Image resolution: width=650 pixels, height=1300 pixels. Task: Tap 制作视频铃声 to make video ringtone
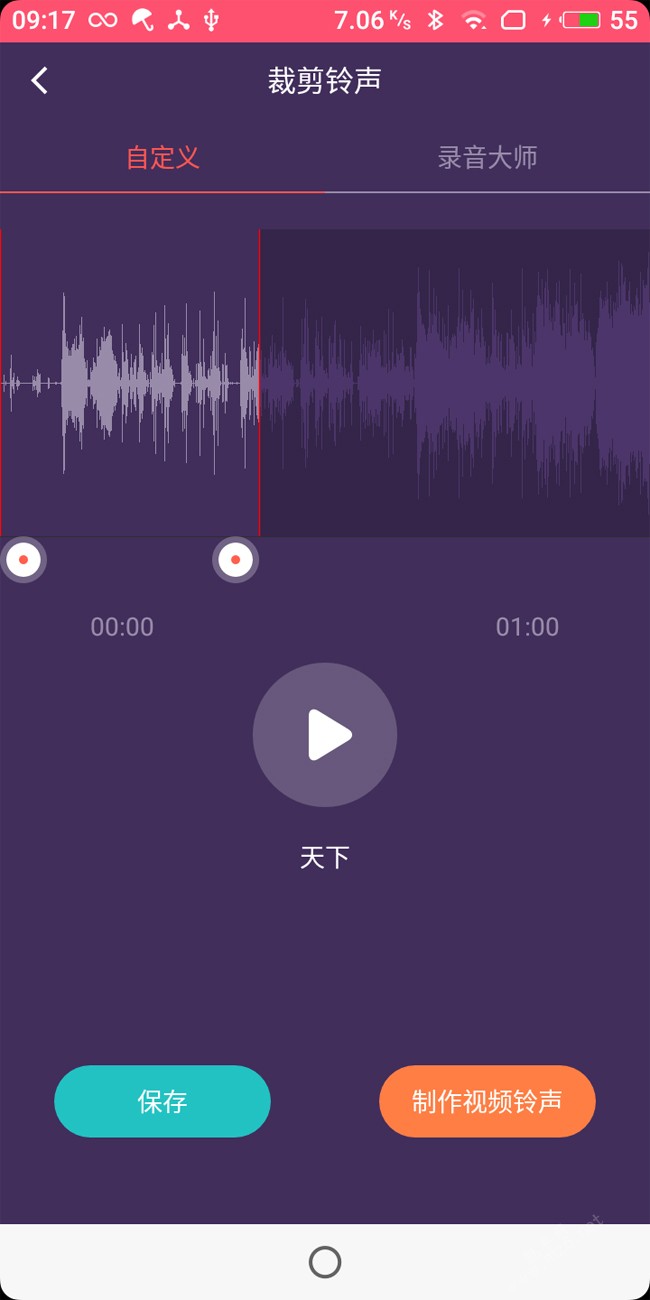487,1101
